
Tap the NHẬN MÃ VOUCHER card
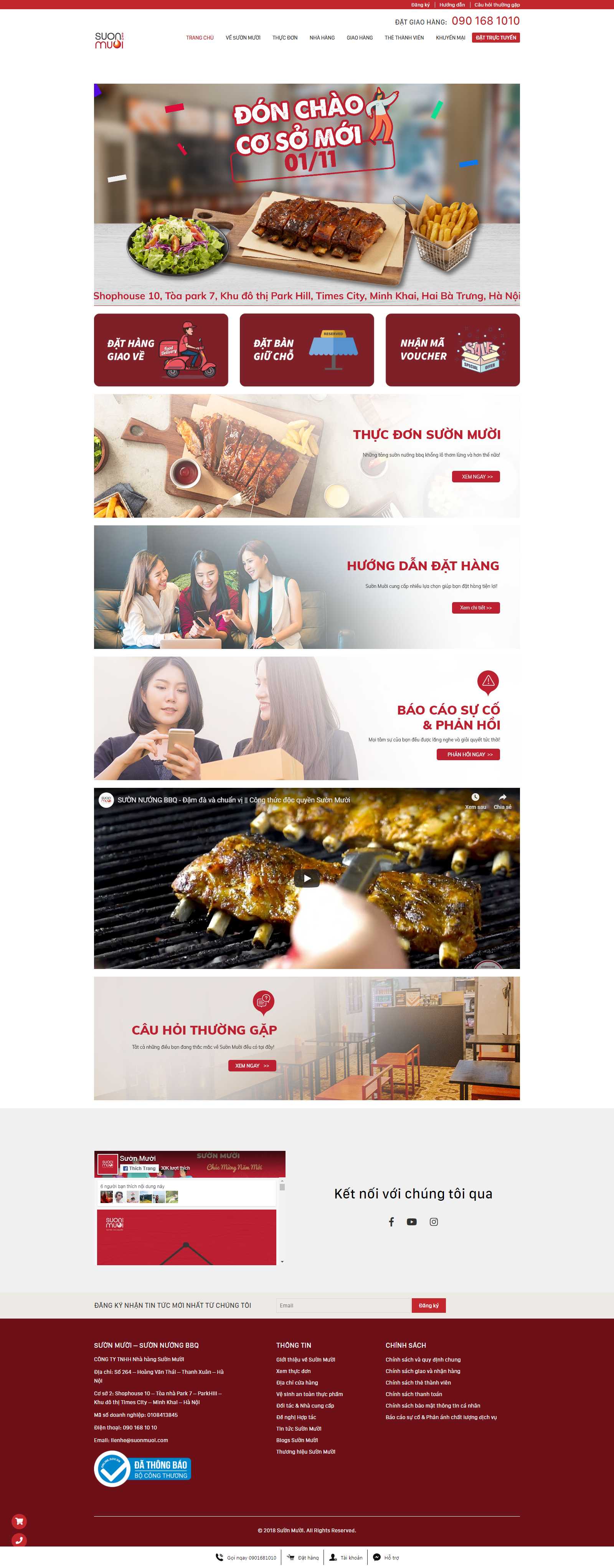click(x=452, y=350)
